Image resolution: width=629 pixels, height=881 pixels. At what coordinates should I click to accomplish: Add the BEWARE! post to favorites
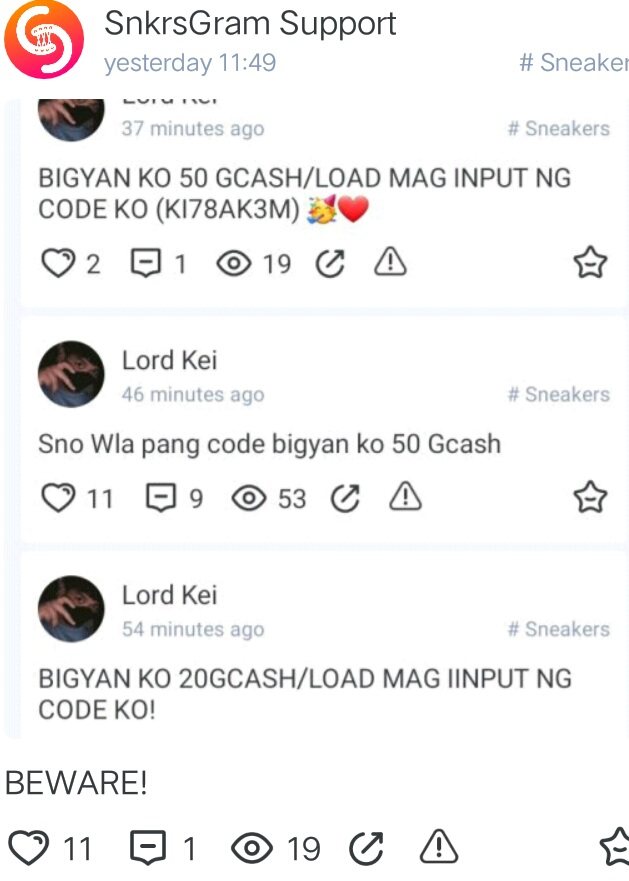click(615, 848)
